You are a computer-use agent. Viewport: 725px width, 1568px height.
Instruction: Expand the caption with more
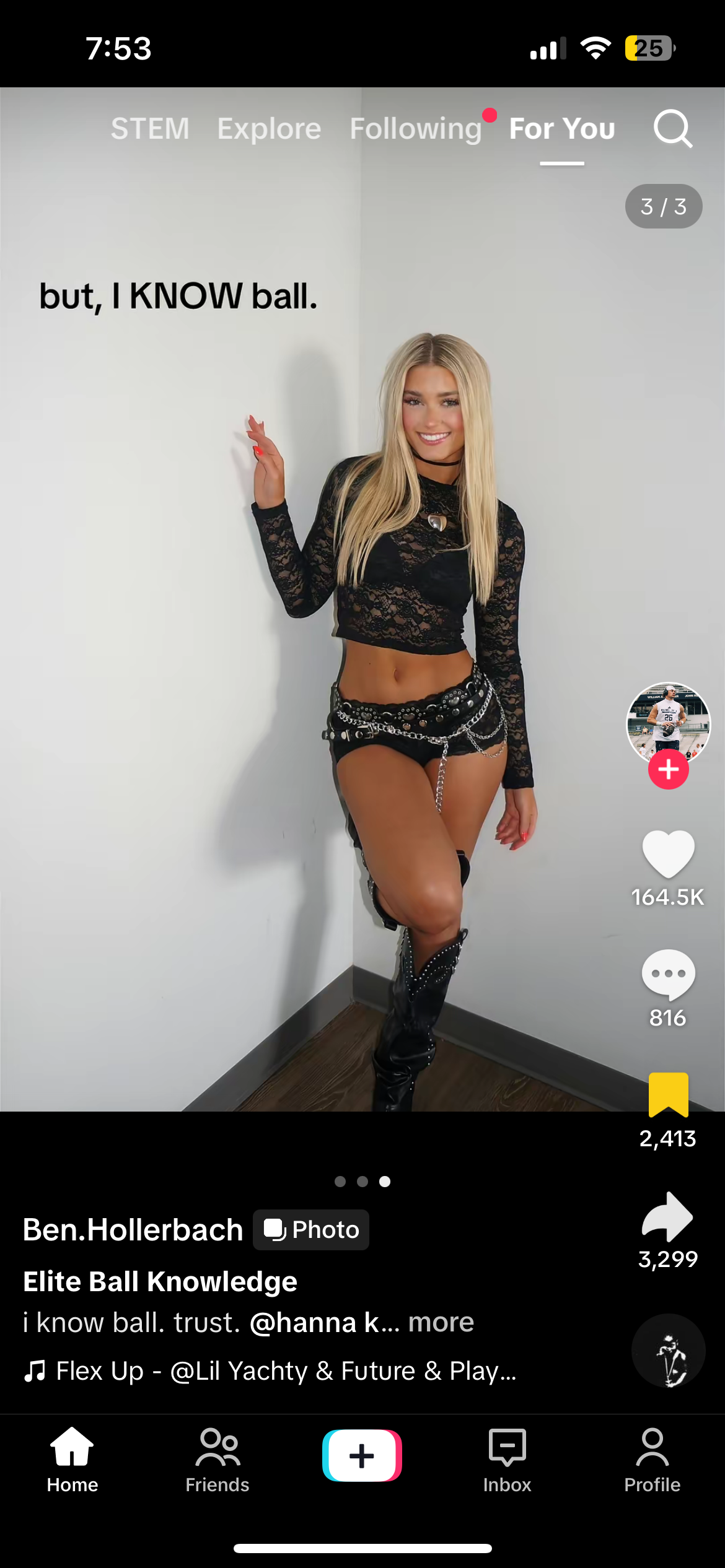coord(441,1322)
